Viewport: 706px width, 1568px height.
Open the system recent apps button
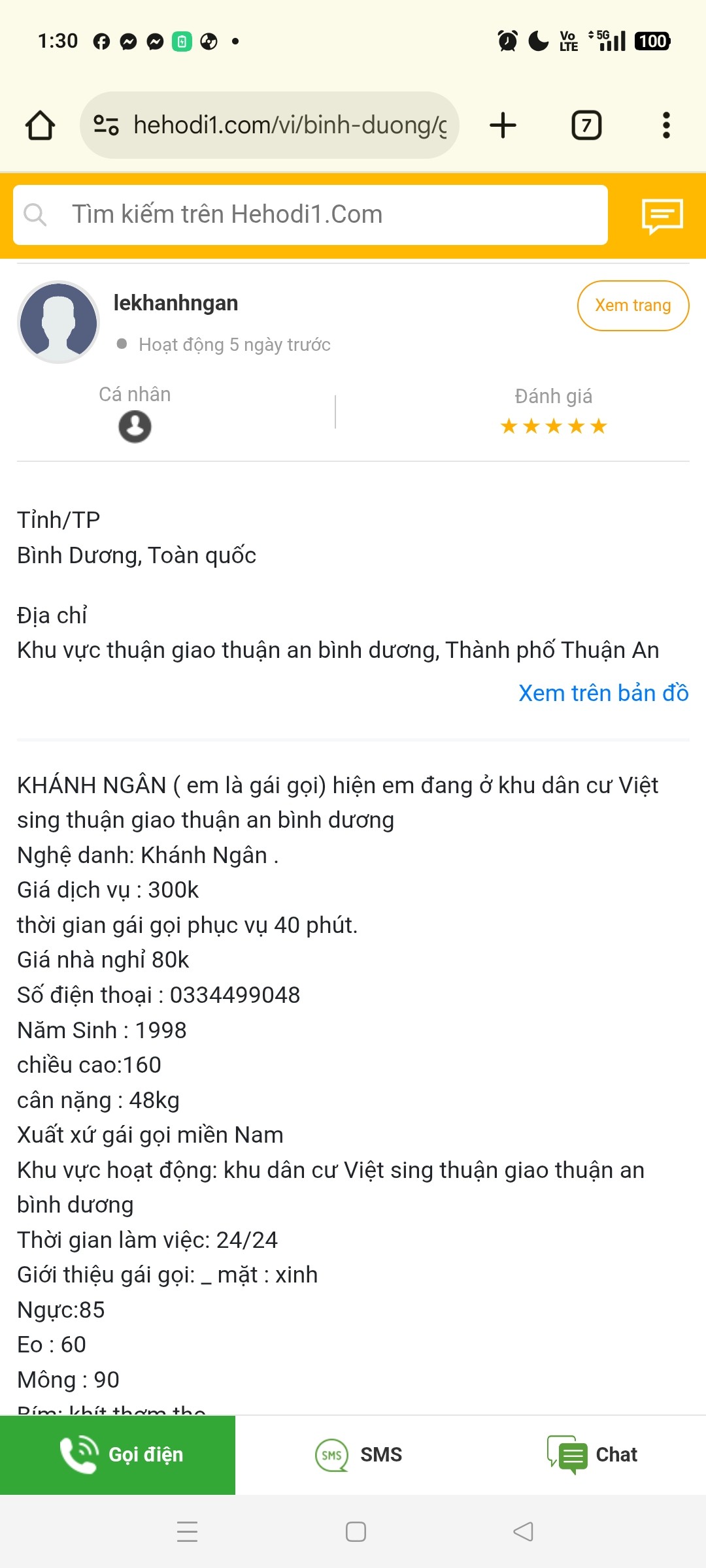[x=188, y=1531]
